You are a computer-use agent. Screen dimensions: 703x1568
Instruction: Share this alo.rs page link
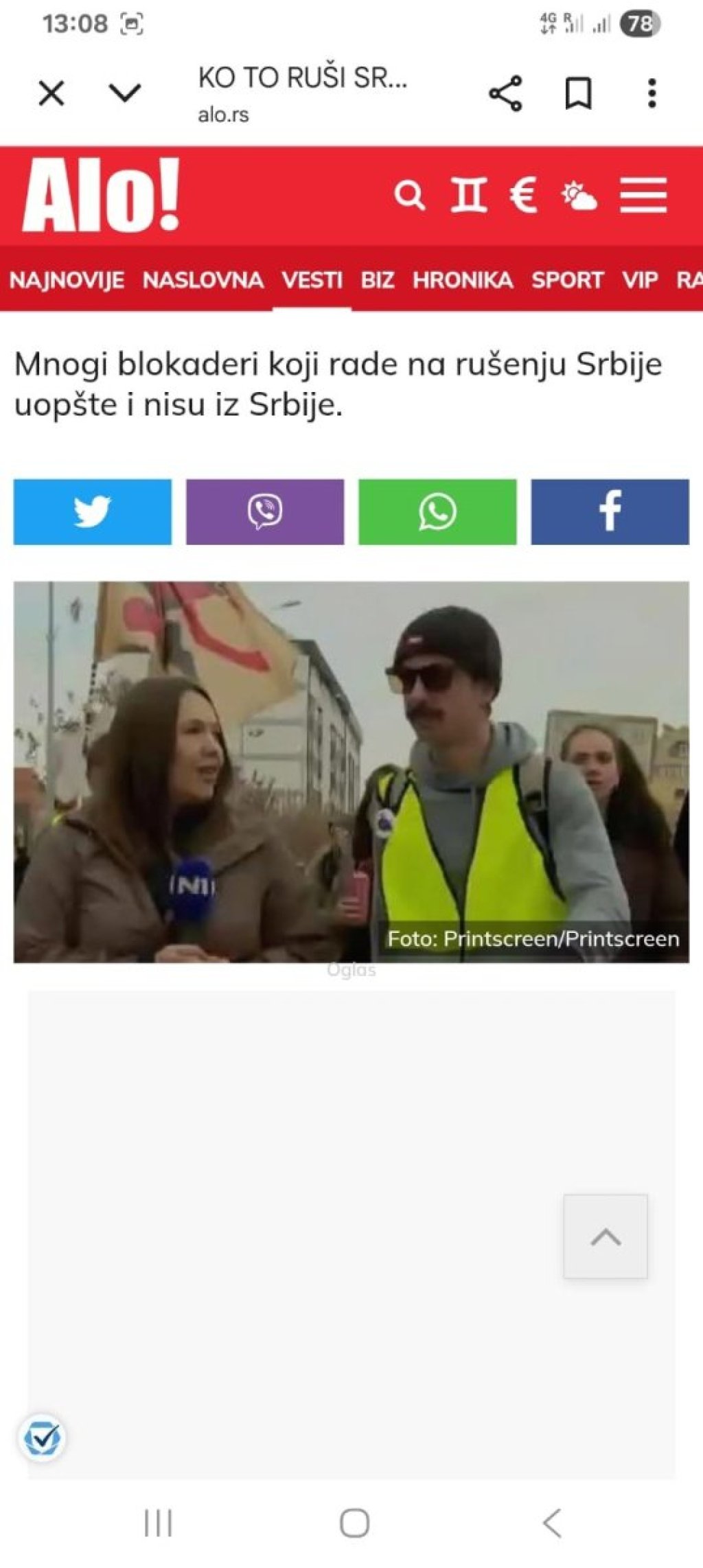(505, 93)
